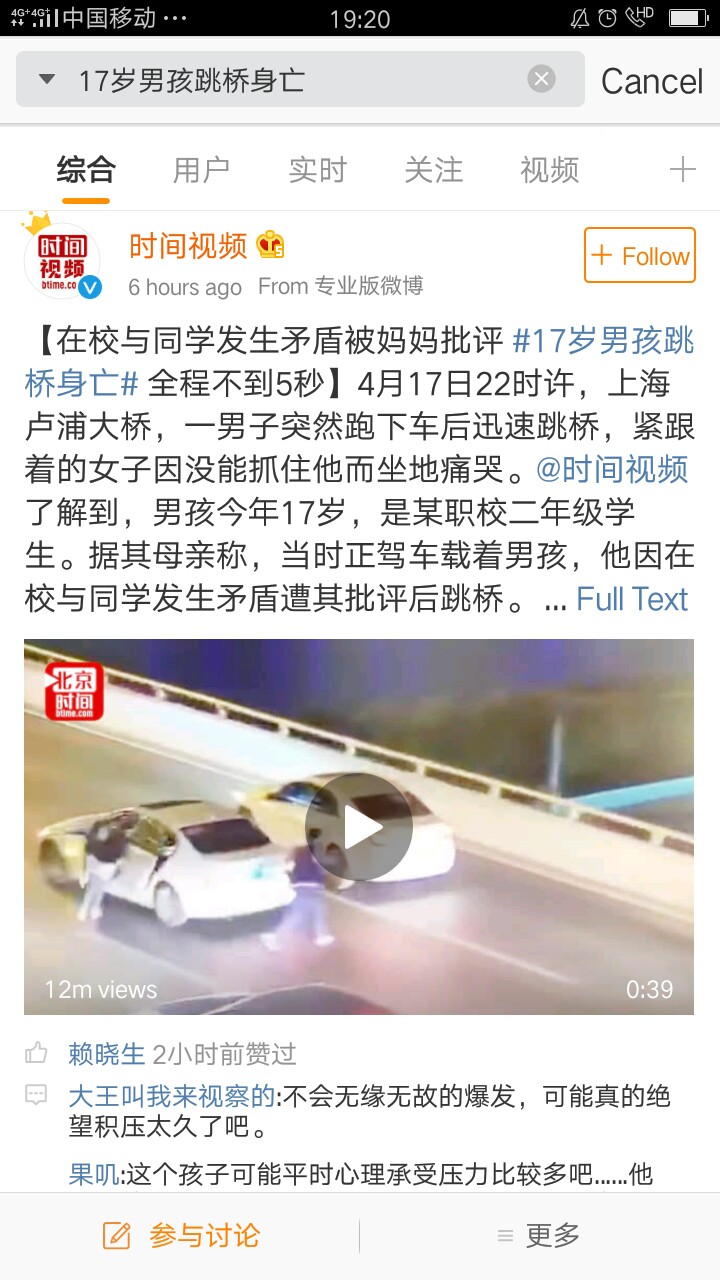
Task: Clear the search query text
Action: tap(541, 79)
